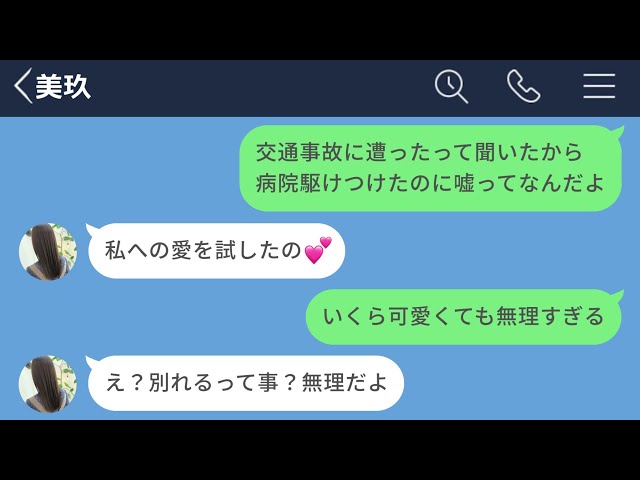Open the avatar beside え？別れるって事？
The image size is (640, 480).
click(x=47, y=384)
